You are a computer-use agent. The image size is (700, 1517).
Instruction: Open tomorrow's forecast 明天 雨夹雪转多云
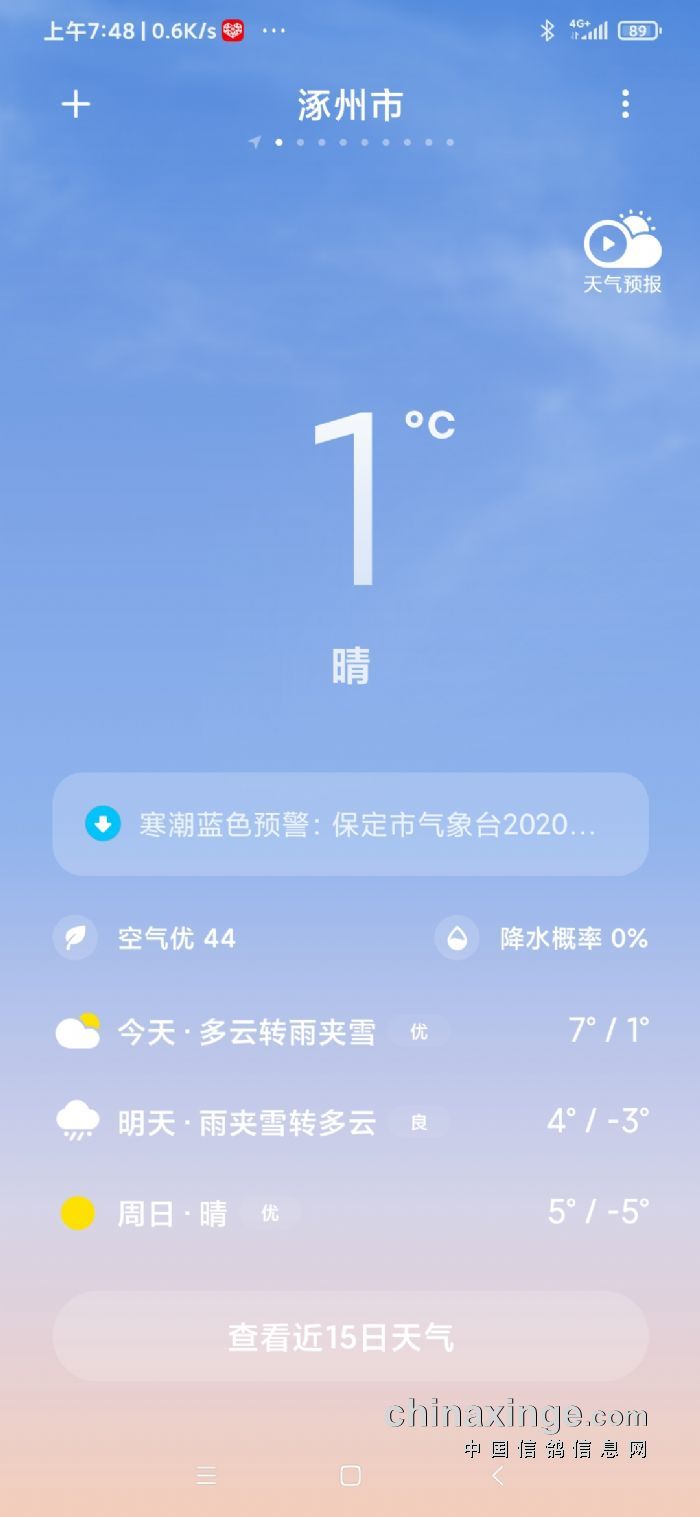[350, 1121]
